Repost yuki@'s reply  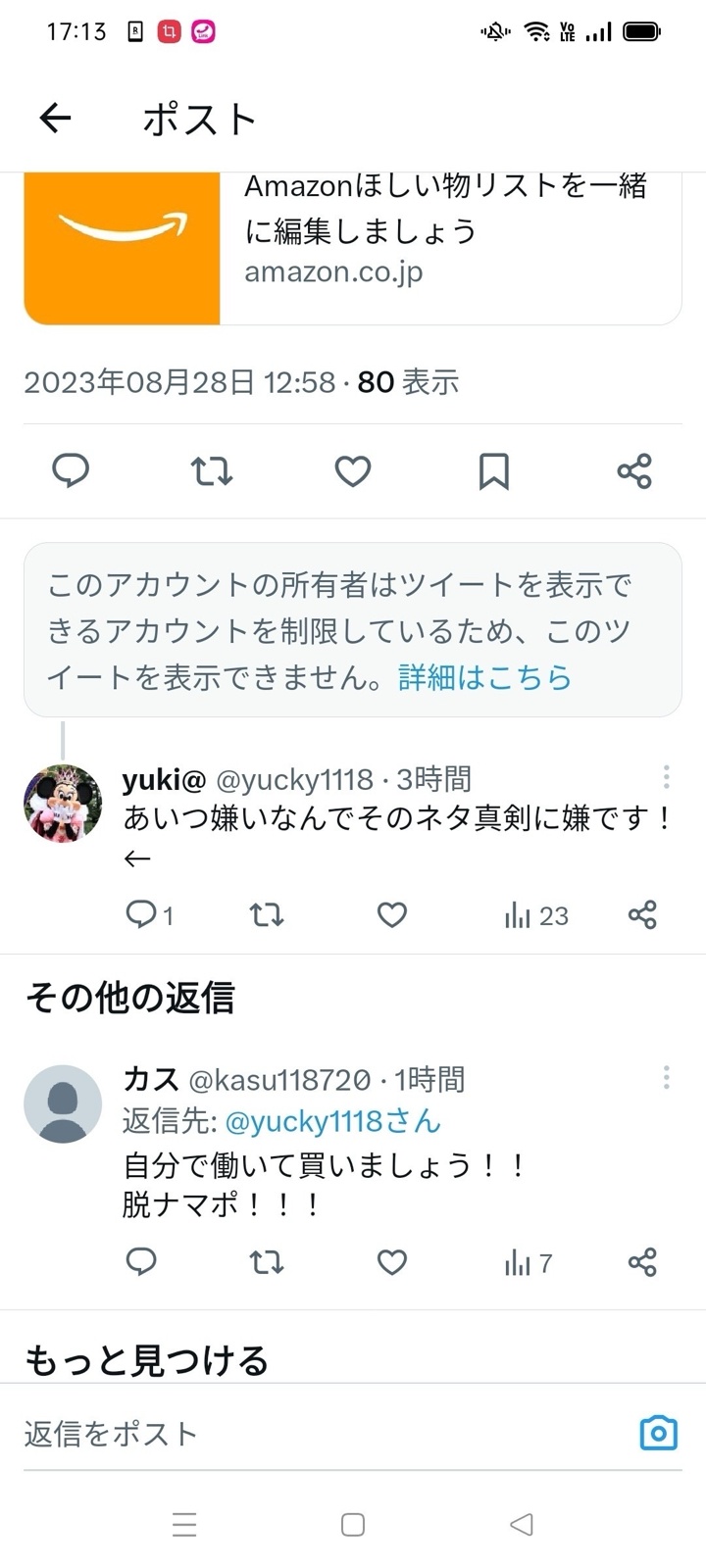(267, 915)
